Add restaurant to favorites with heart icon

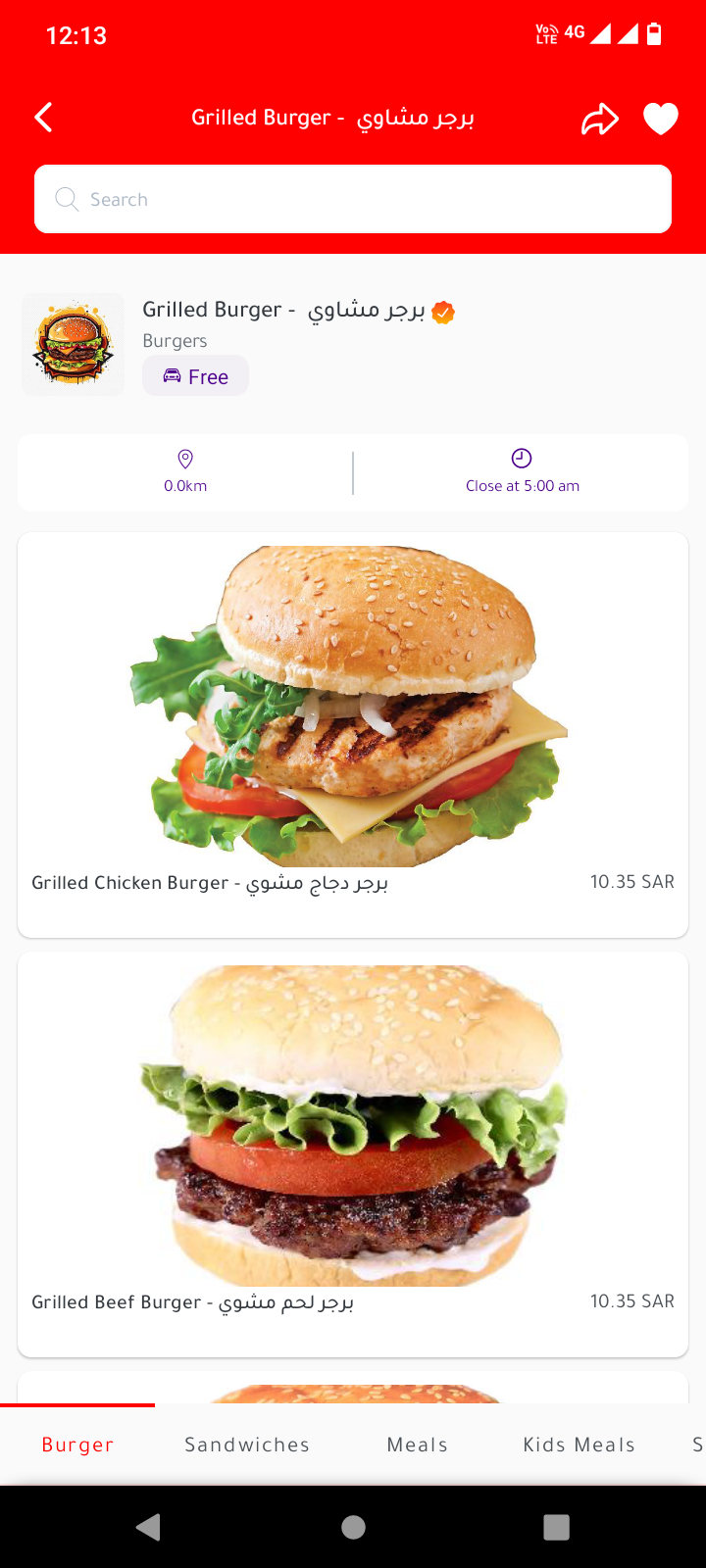(x=661, y=120)
